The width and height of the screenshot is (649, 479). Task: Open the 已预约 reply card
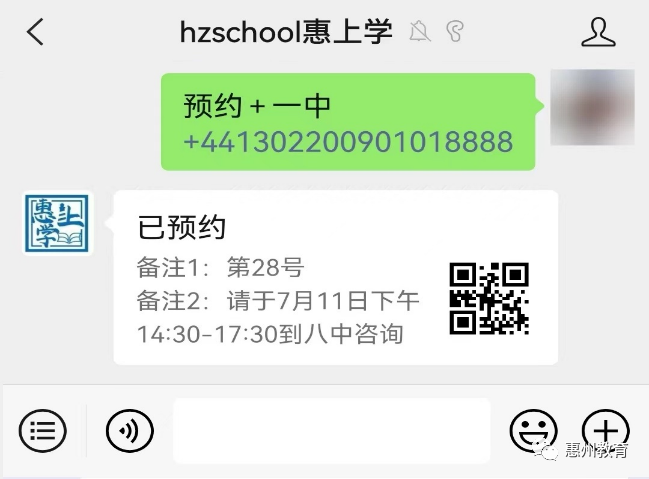(x=335, y=277)
